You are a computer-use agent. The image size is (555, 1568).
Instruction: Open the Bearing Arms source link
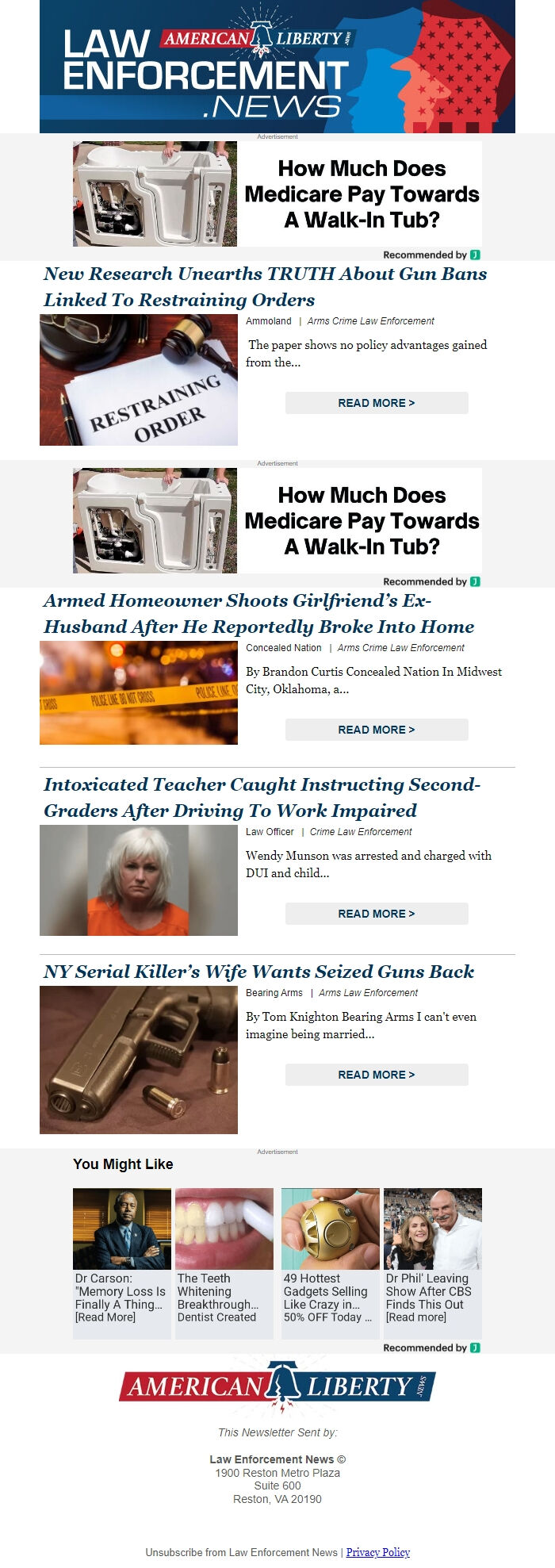pyautogui.click(x=274, y=993)
